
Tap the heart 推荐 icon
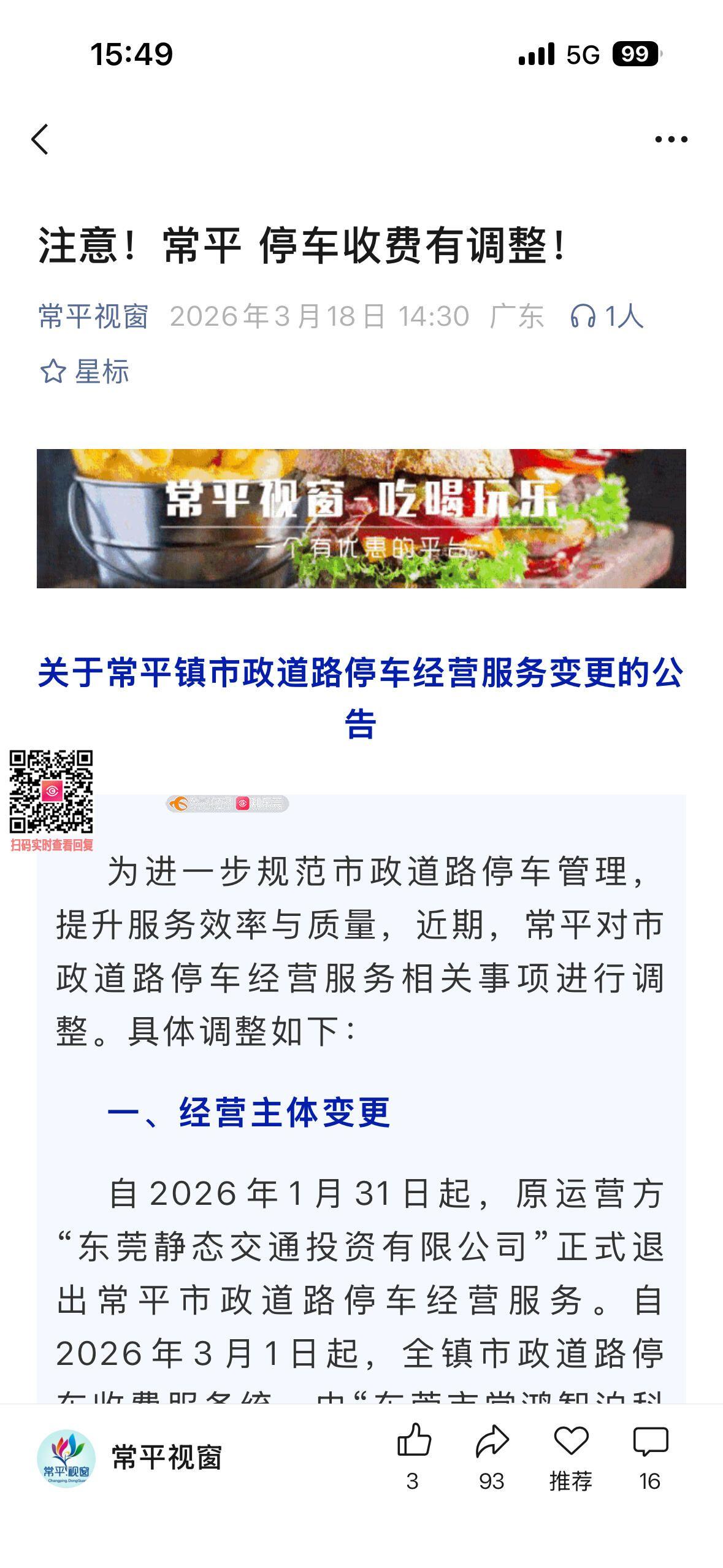(571, 1440)
